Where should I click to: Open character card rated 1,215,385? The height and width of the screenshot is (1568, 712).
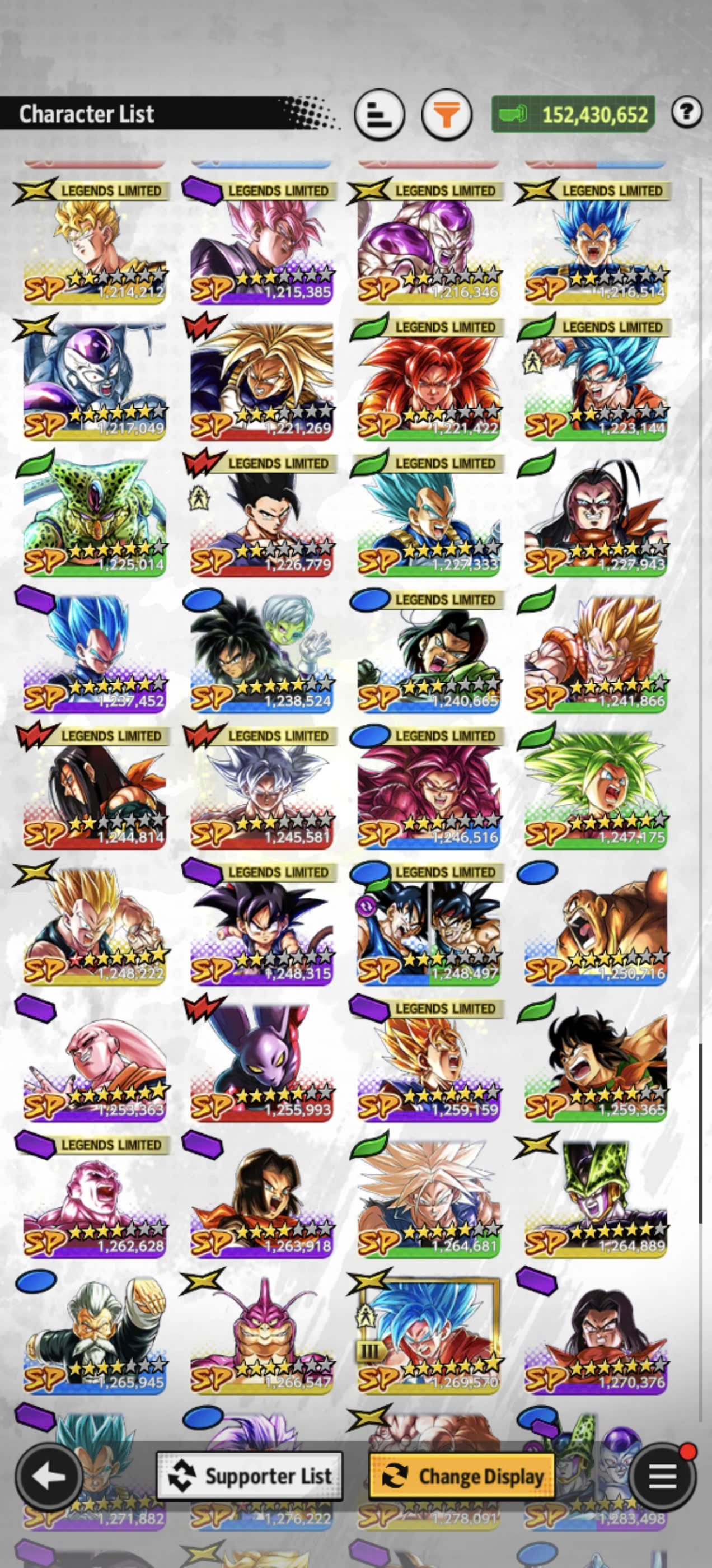tap(261, 242)
